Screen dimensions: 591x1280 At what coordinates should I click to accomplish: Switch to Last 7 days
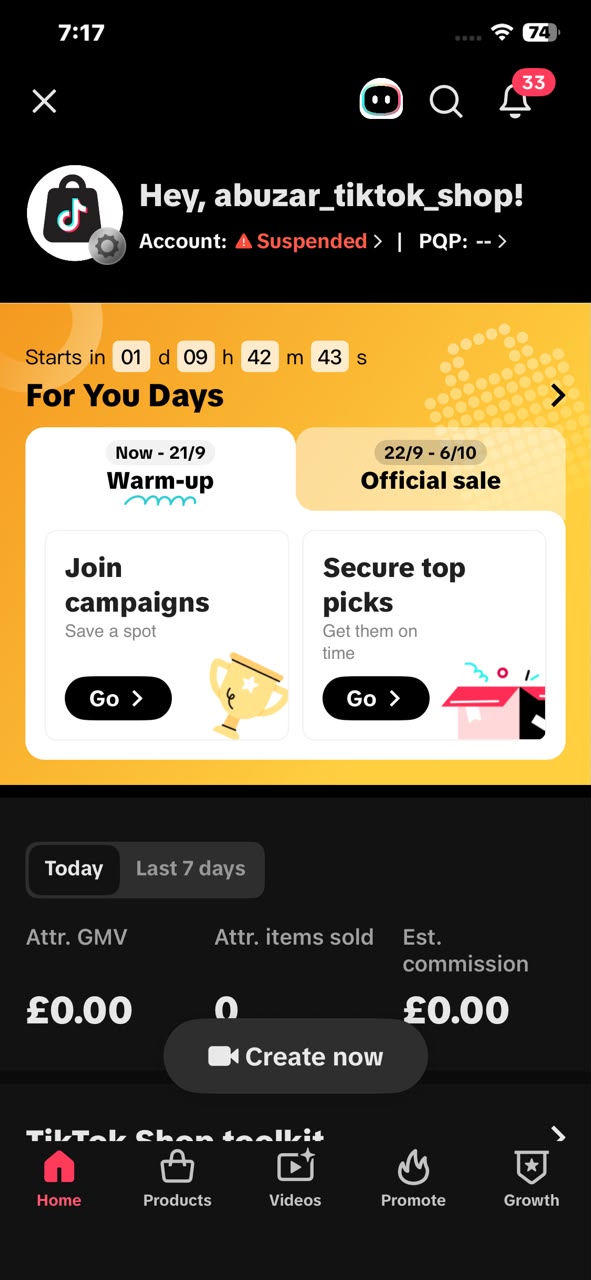[x=191, y=869]
